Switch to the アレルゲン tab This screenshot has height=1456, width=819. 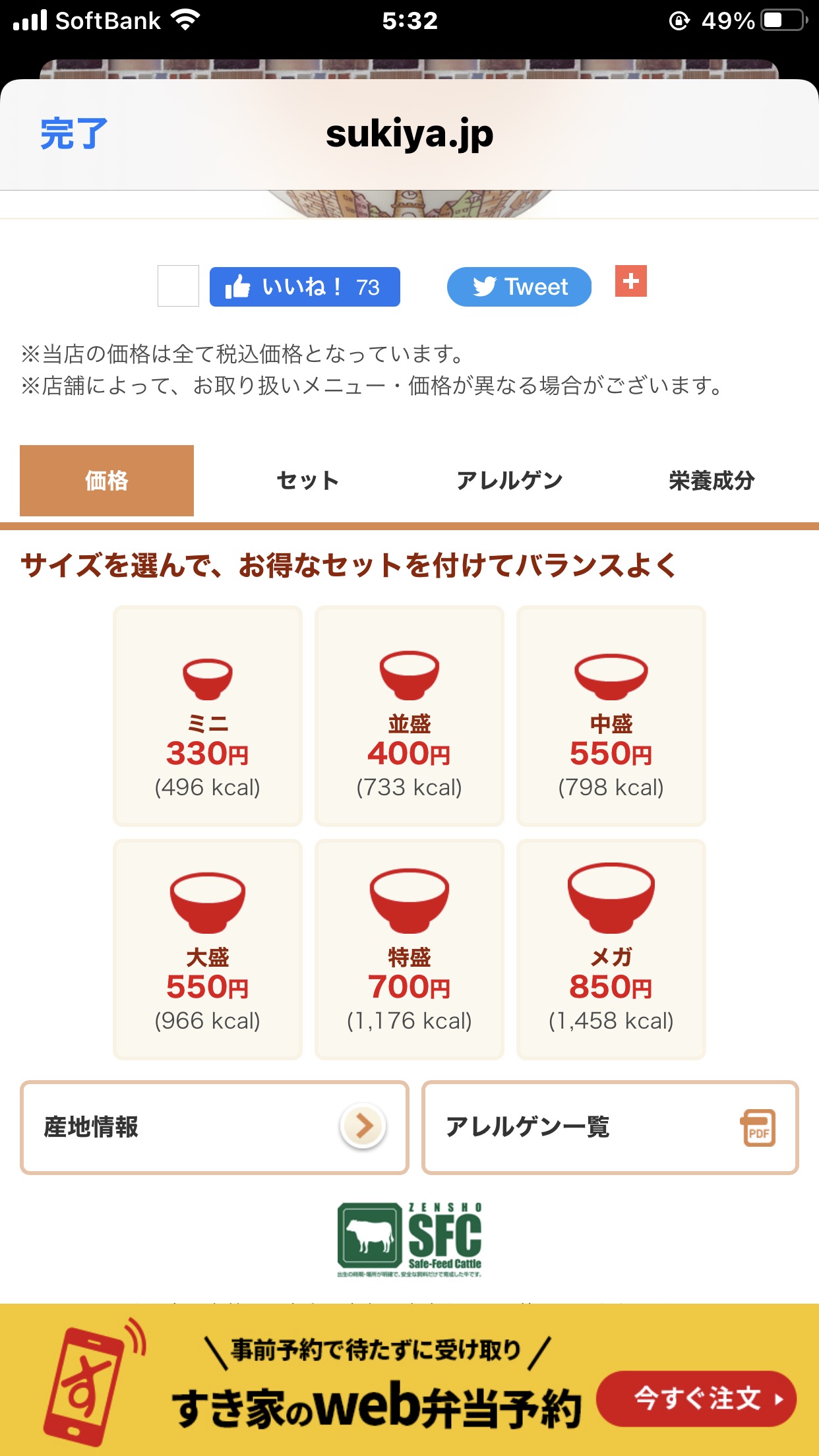[x=509, y=481]
